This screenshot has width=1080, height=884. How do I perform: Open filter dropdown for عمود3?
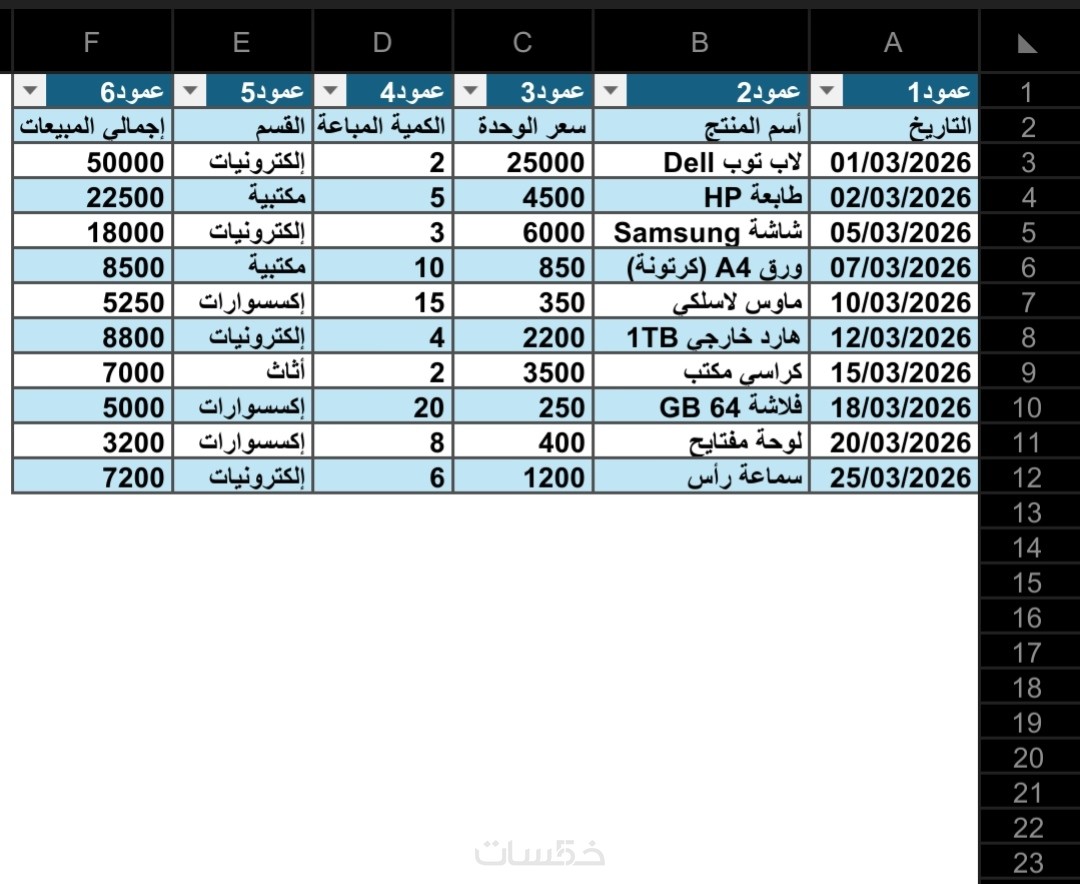[470, 91]
